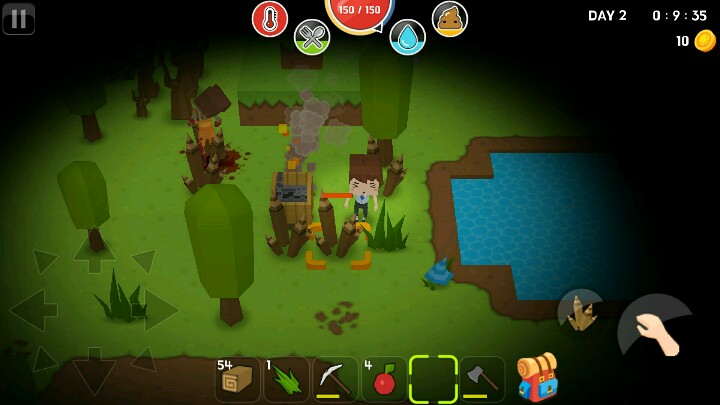Pause the game

click(18, 18)
